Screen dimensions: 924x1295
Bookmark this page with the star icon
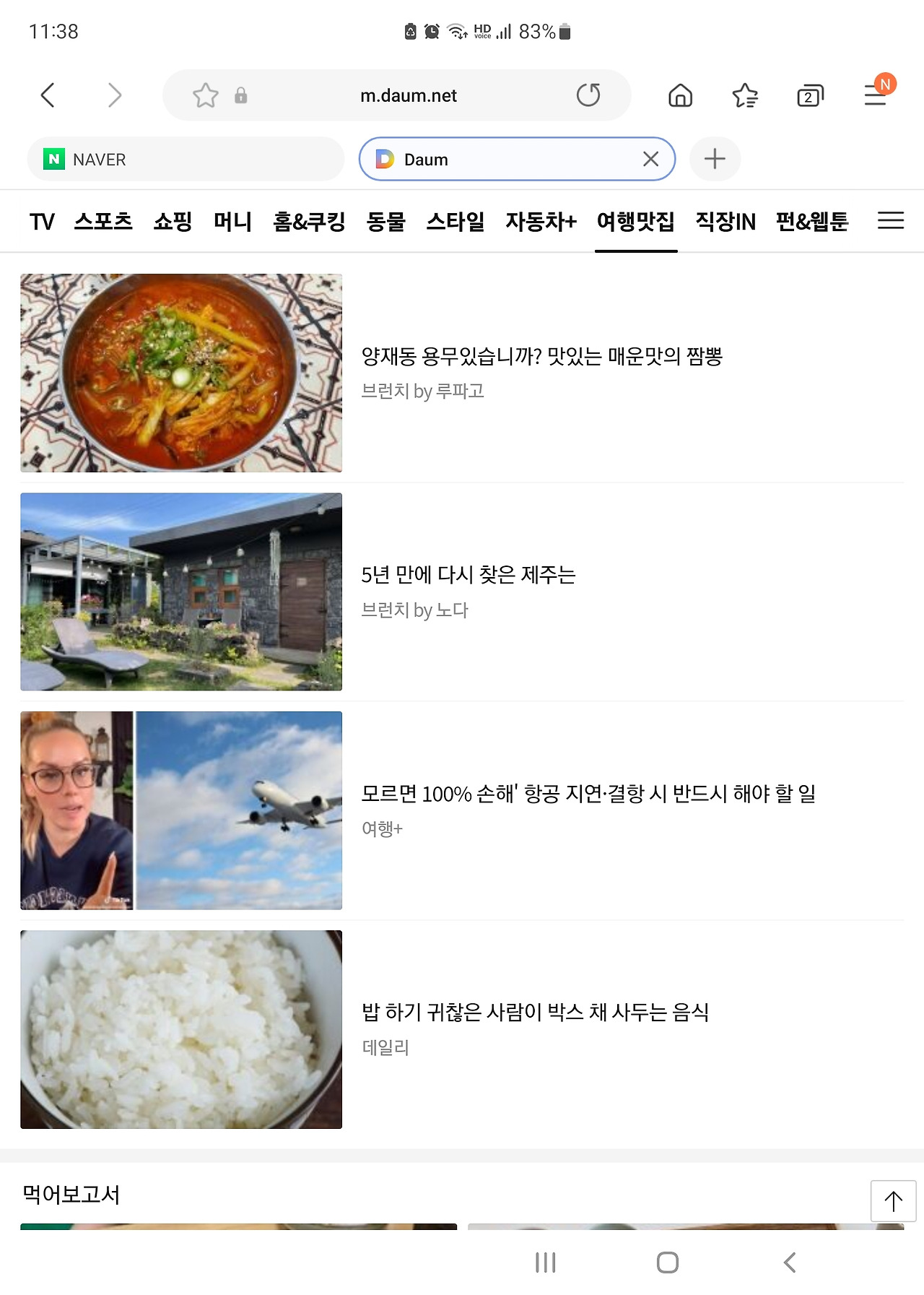[206, 95]
